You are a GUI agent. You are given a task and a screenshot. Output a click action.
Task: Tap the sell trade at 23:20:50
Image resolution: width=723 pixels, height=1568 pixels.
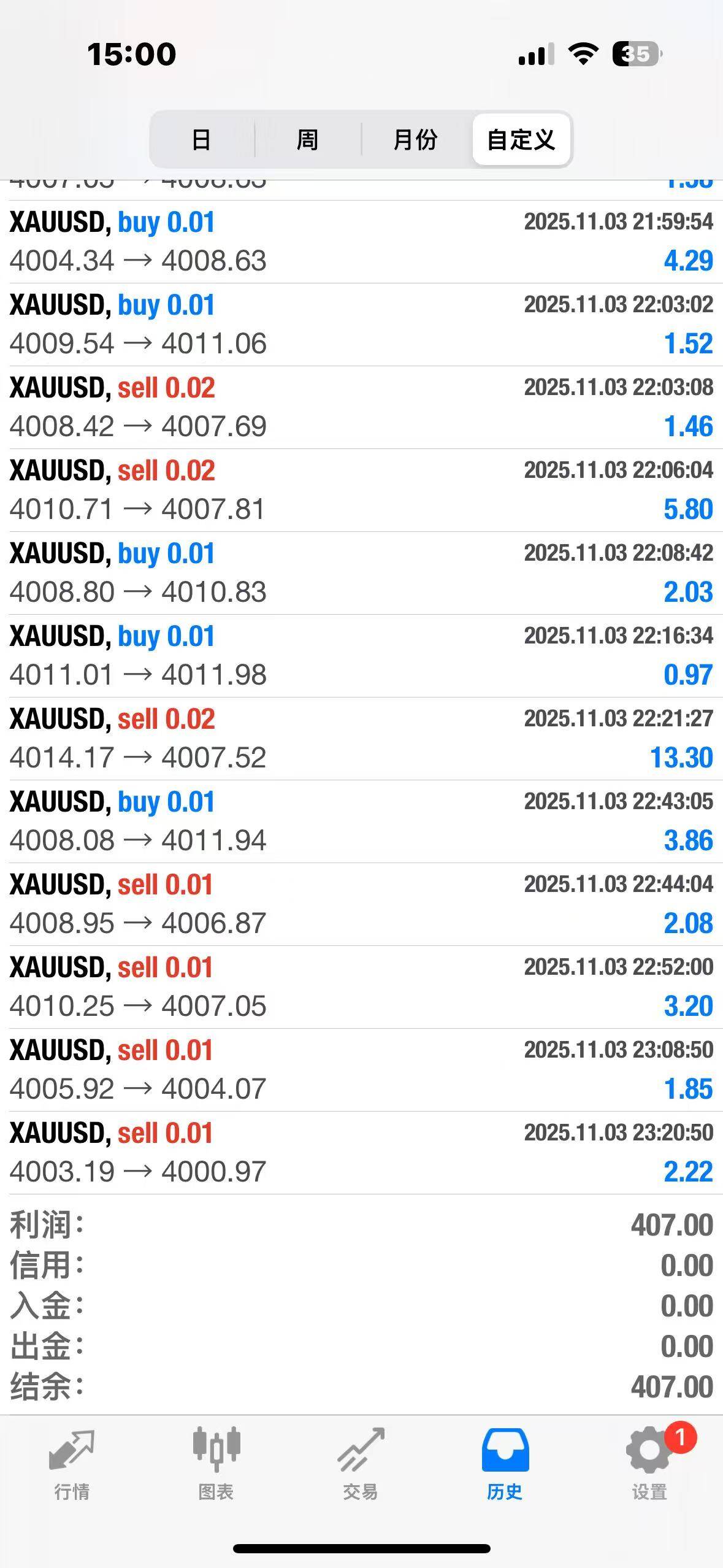(x=361, y=1153)
